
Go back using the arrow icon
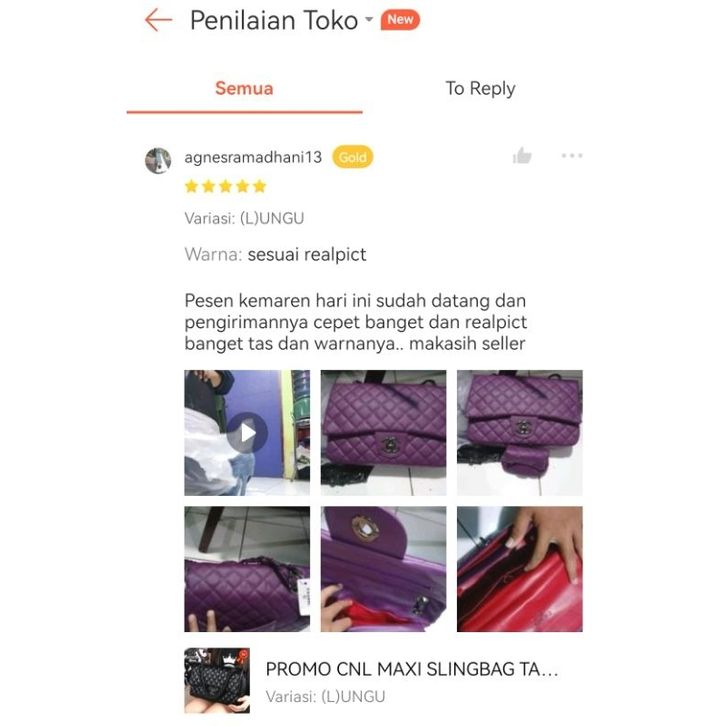pyautogui.click(x=158, y=20)
